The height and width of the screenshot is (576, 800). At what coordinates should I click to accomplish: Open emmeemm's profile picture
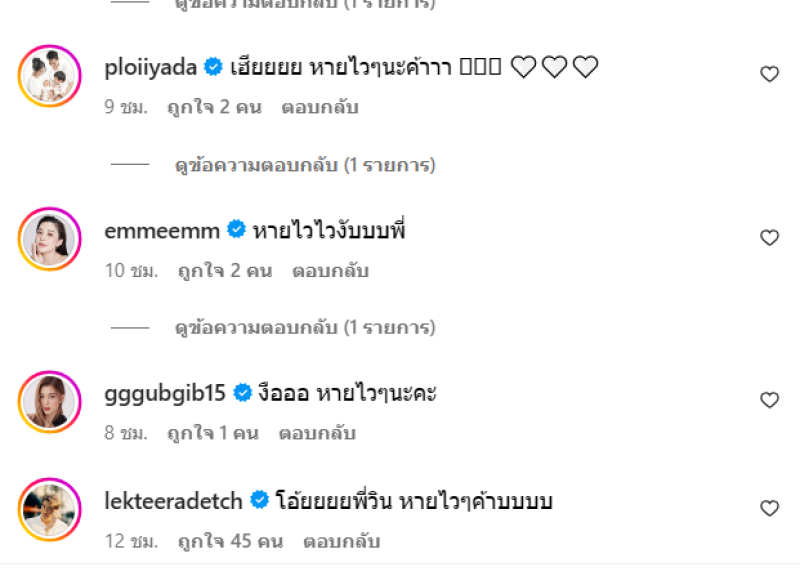point(49,238)
